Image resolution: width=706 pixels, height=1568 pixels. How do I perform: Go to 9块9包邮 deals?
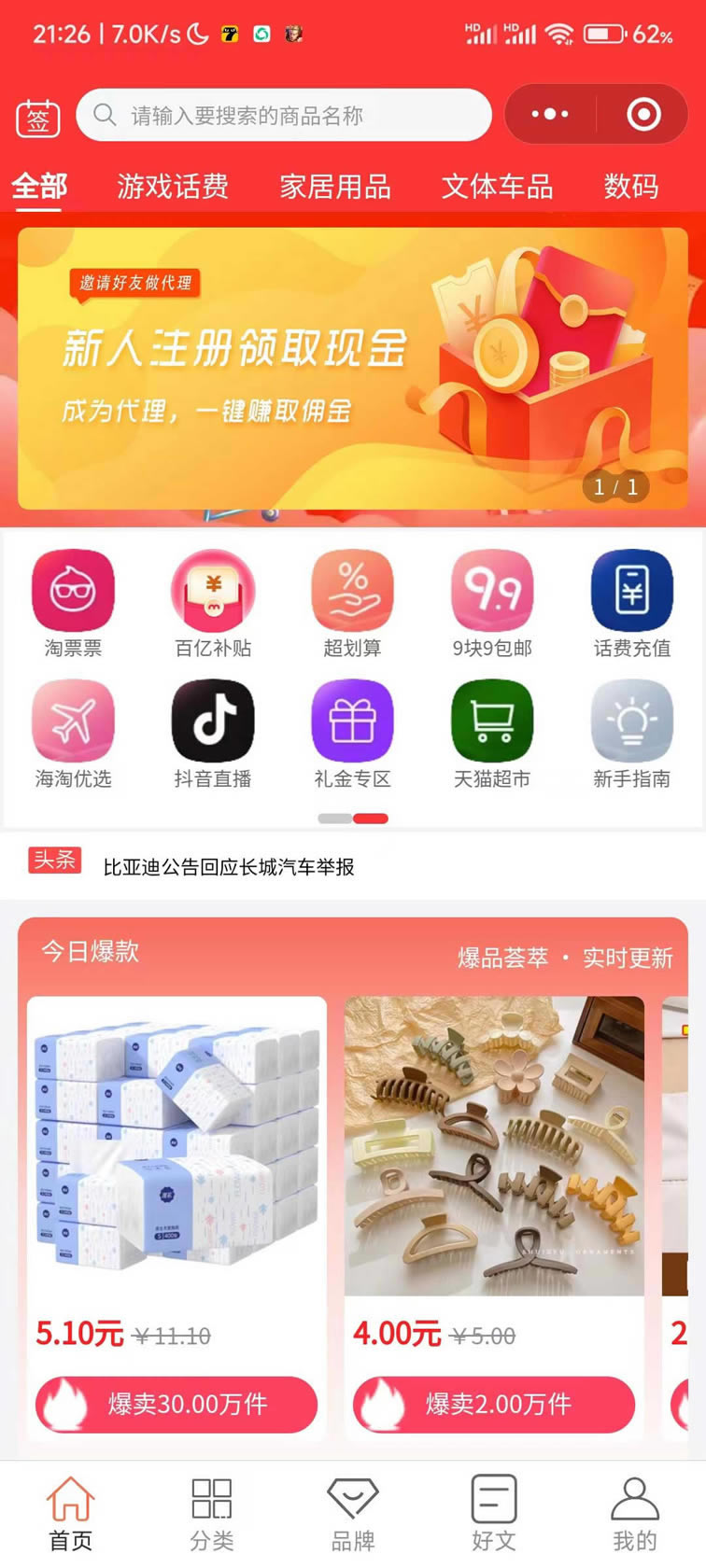492,604
